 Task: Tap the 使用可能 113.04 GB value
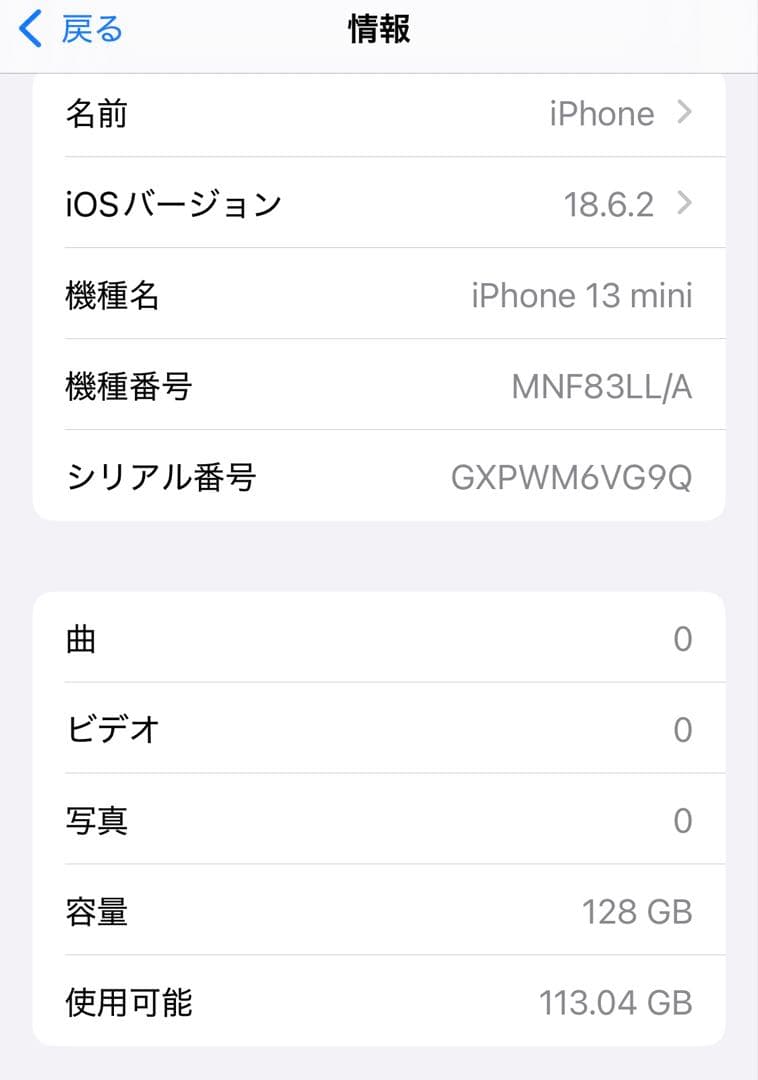point(637,1002)
